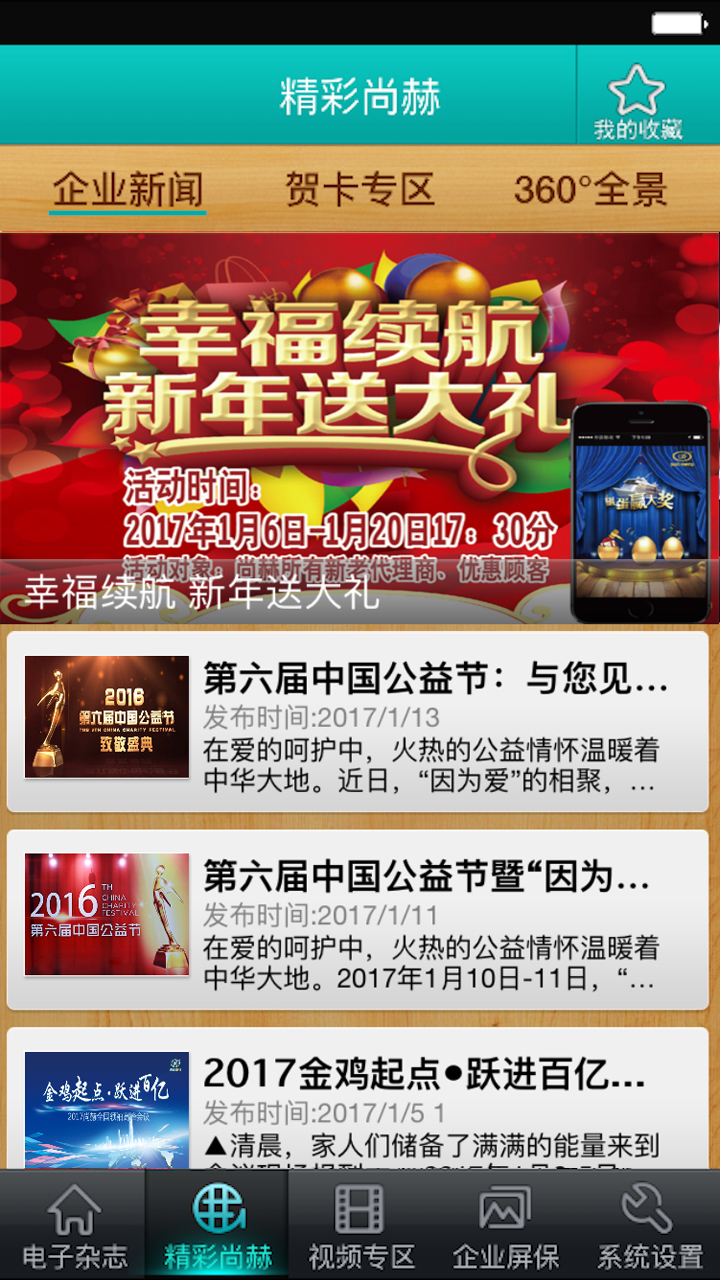The width and height of the screenshot is (720, 1280).
Task: Go to 电子杂志 in bottom bar
Action: (74, 1226)
